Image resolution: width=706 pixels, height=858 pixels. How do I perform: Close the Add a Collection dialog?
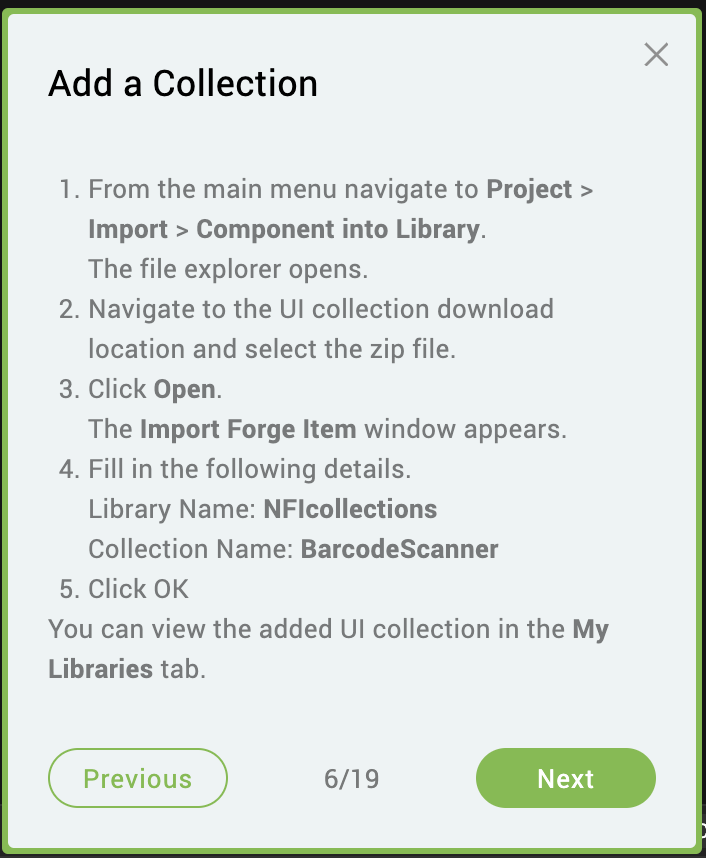[656, 55]
